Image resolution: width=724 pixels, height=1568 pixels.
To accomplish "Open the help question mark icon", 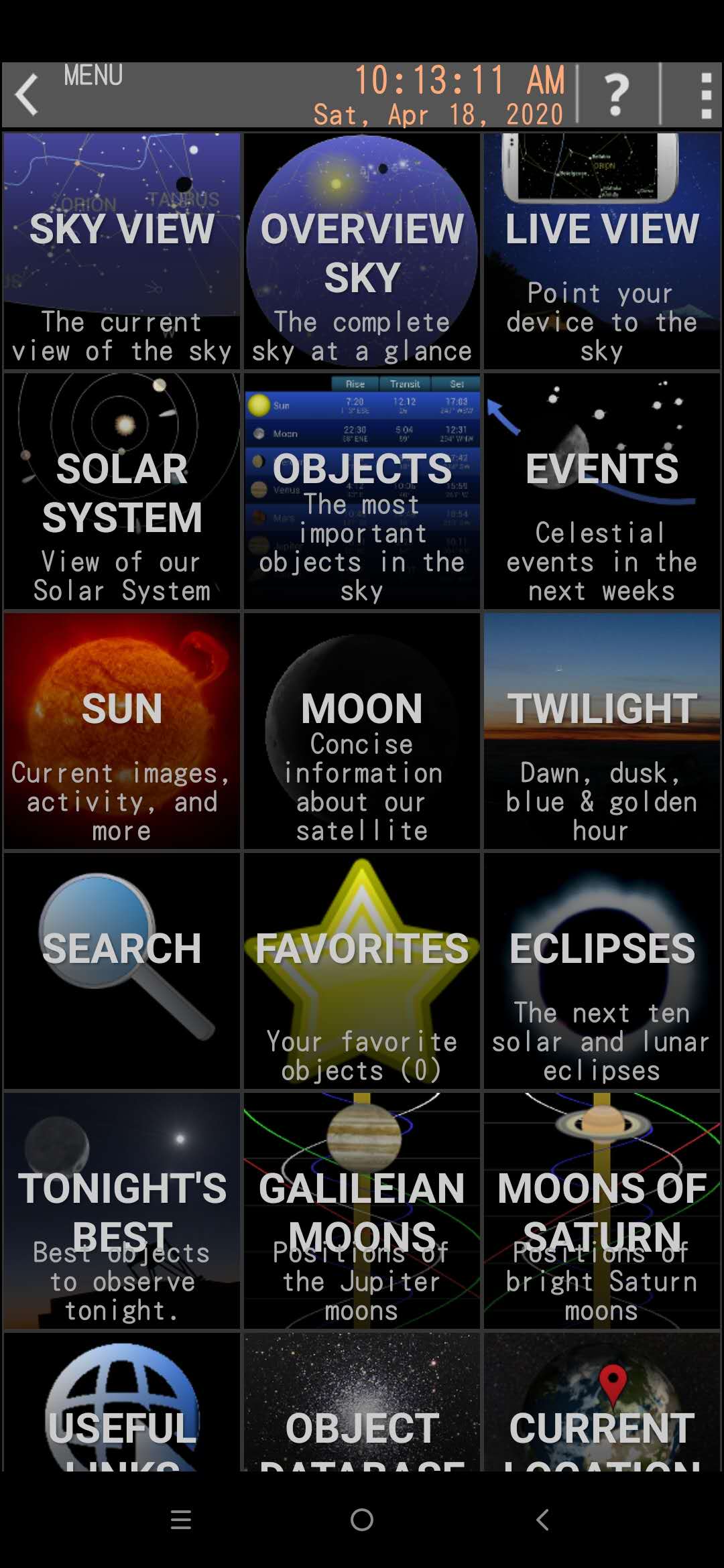I will coord(617,94).
